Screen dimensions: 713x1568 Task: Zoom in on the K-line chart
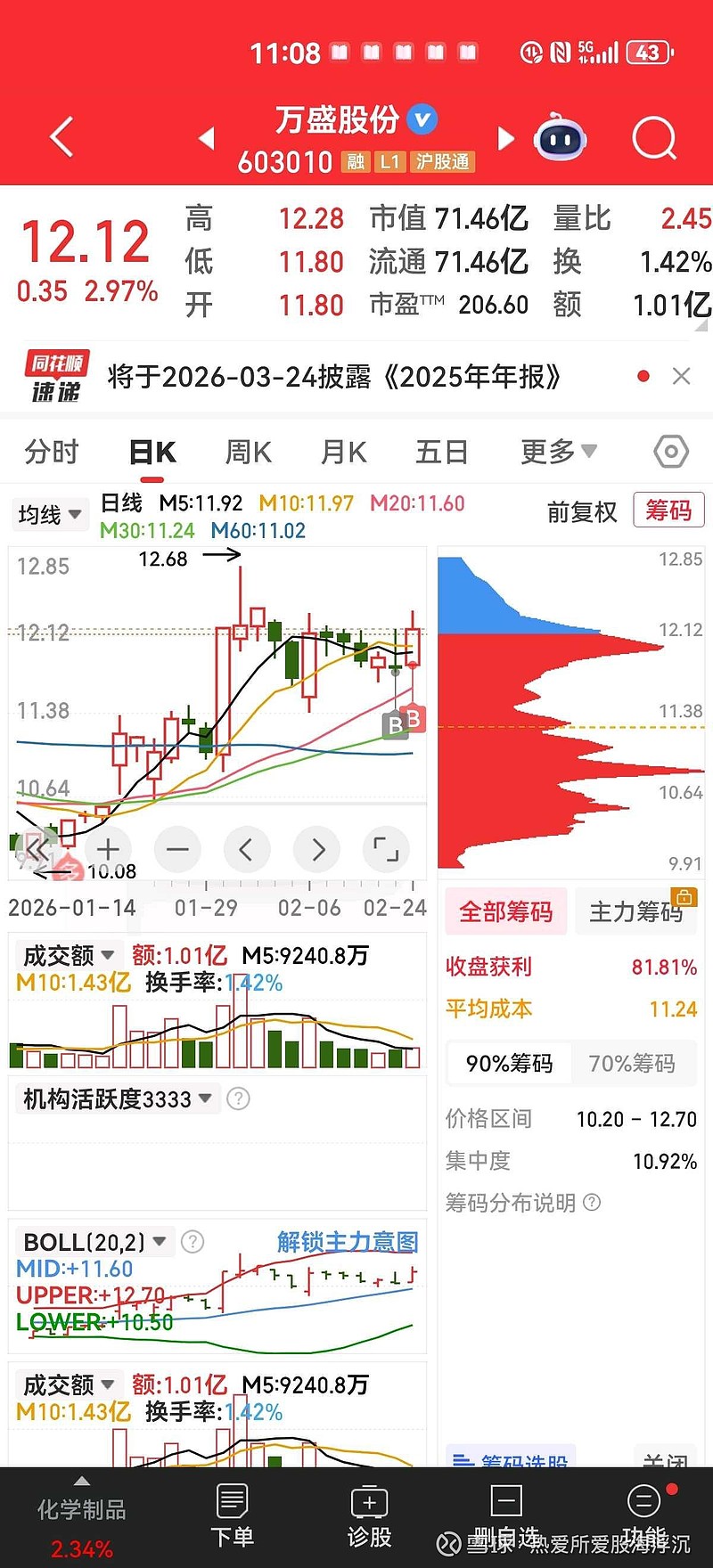pyautogui.click(x=108, y=849)
